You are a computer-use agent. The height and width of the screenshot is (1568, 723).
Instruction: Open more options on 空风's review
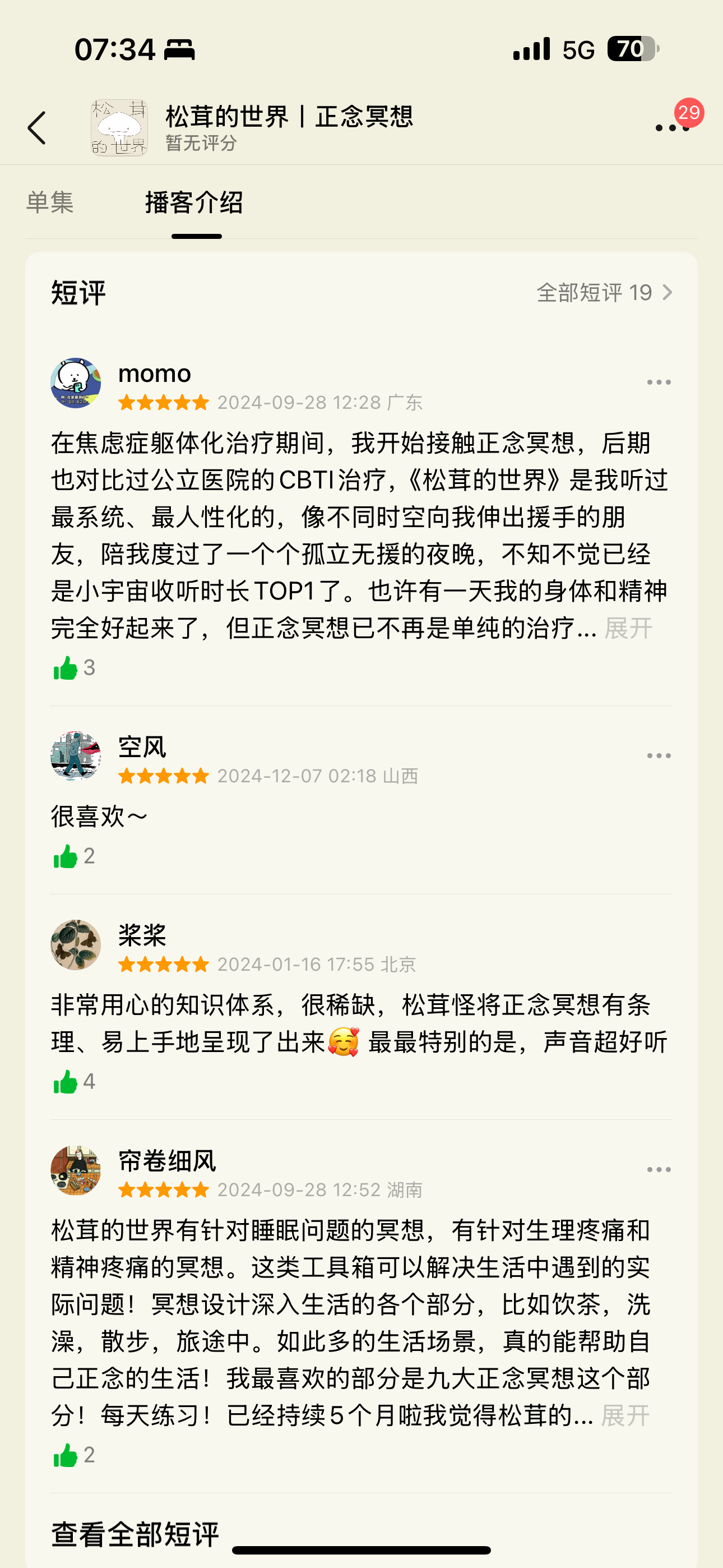(659, 755)
